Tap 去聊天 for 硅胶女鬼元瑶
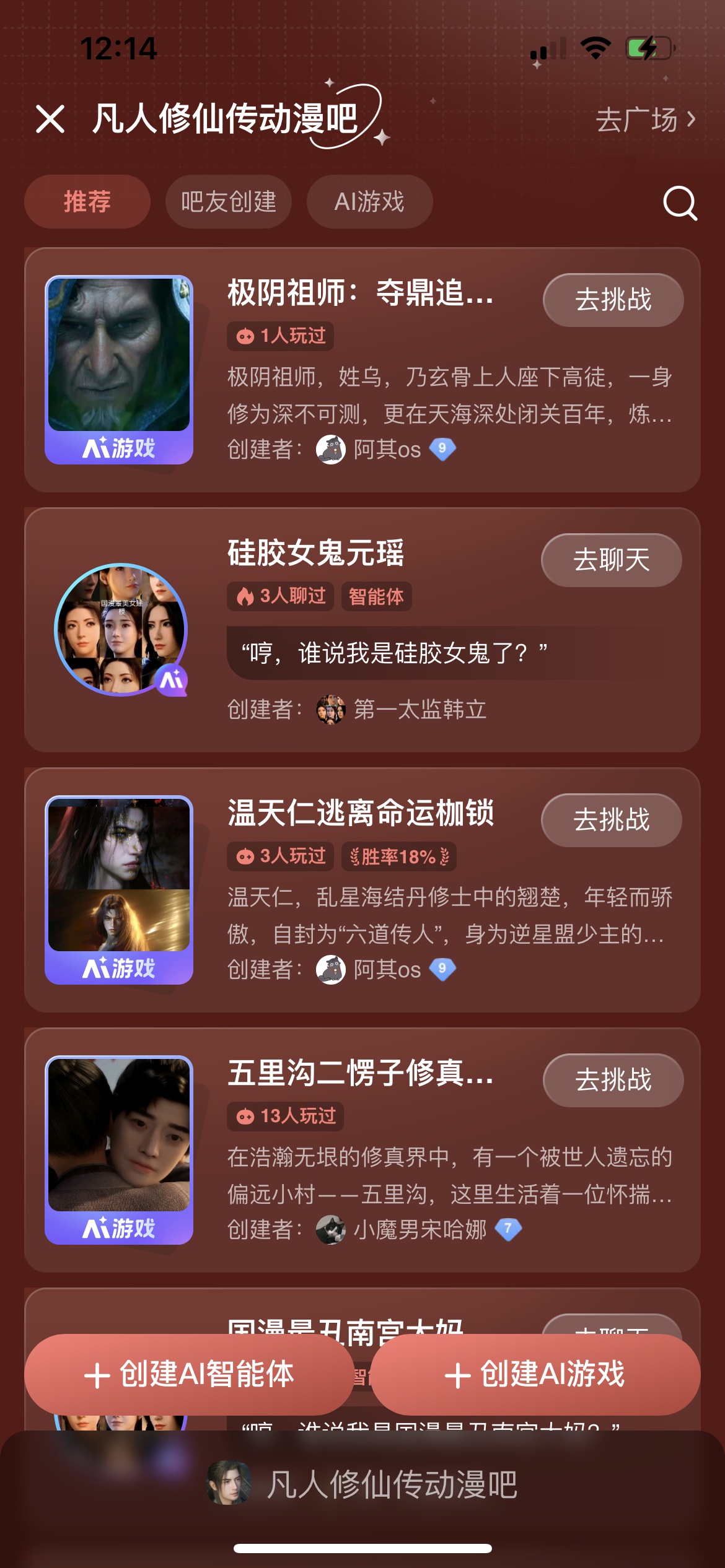Screen dimensions: 725x1568 coord(611,560)
